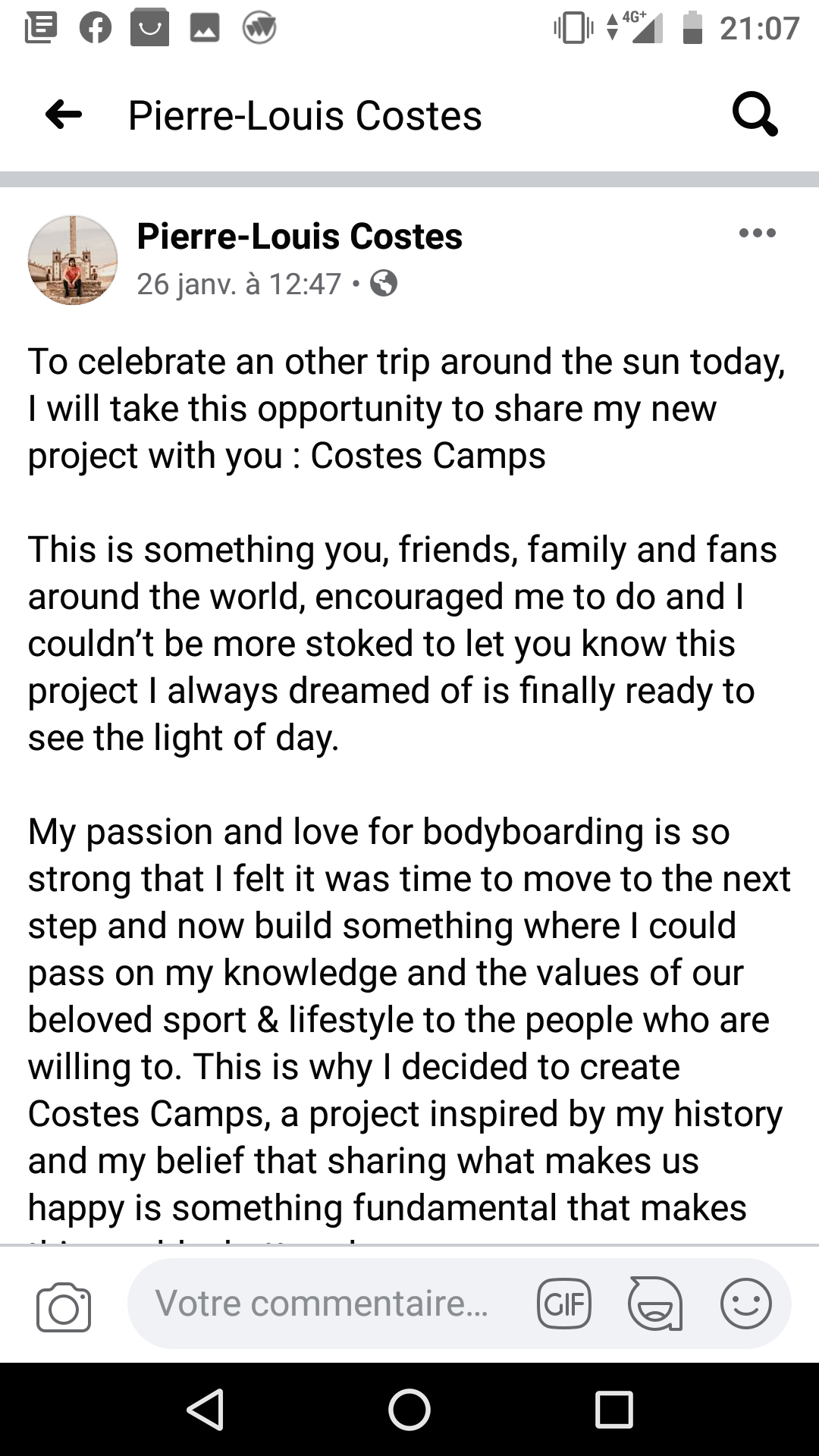Open search via the magnifying glass icon
This screenshot has width=819, height=1456.
point(755,115)
